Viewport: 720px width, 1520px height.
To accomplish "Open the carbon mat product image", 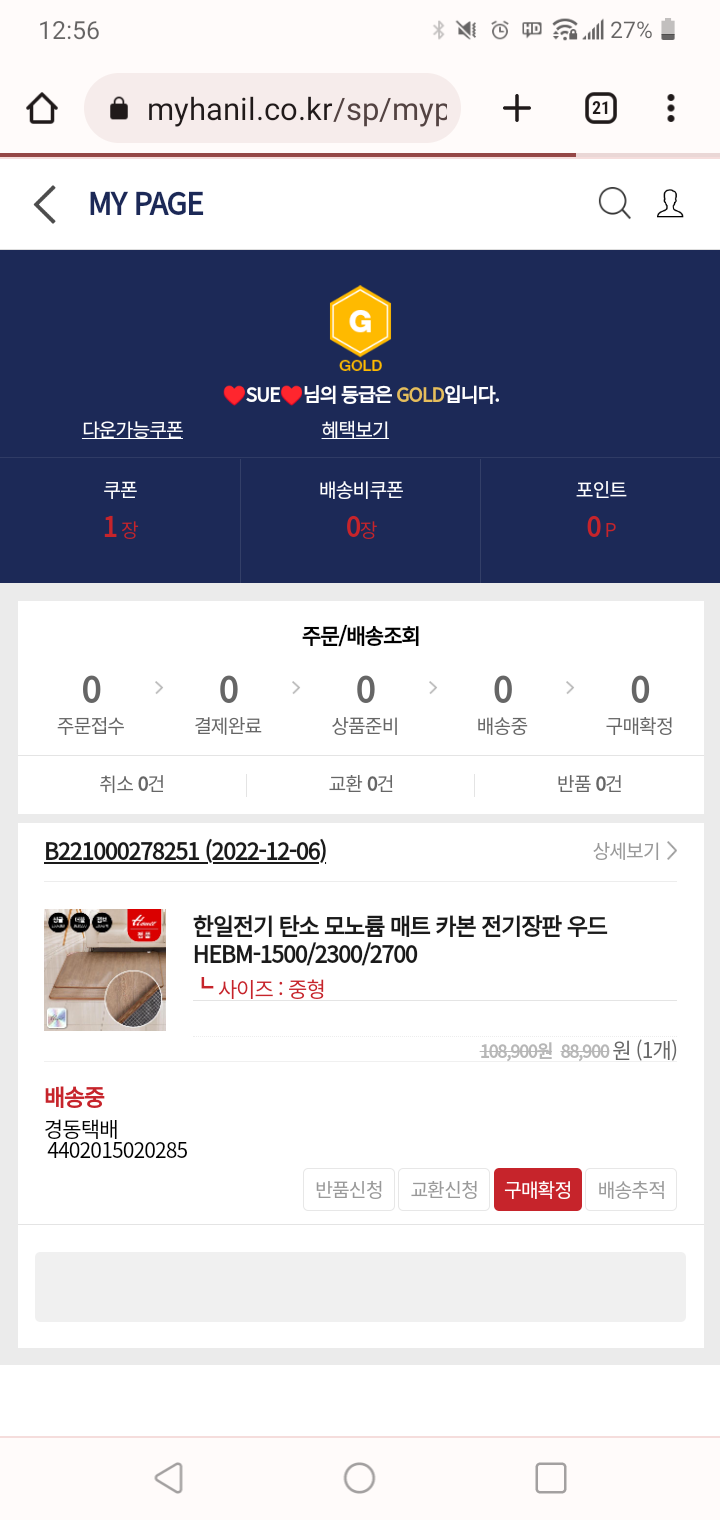I will pyautogui.click(x=105, y=970).
